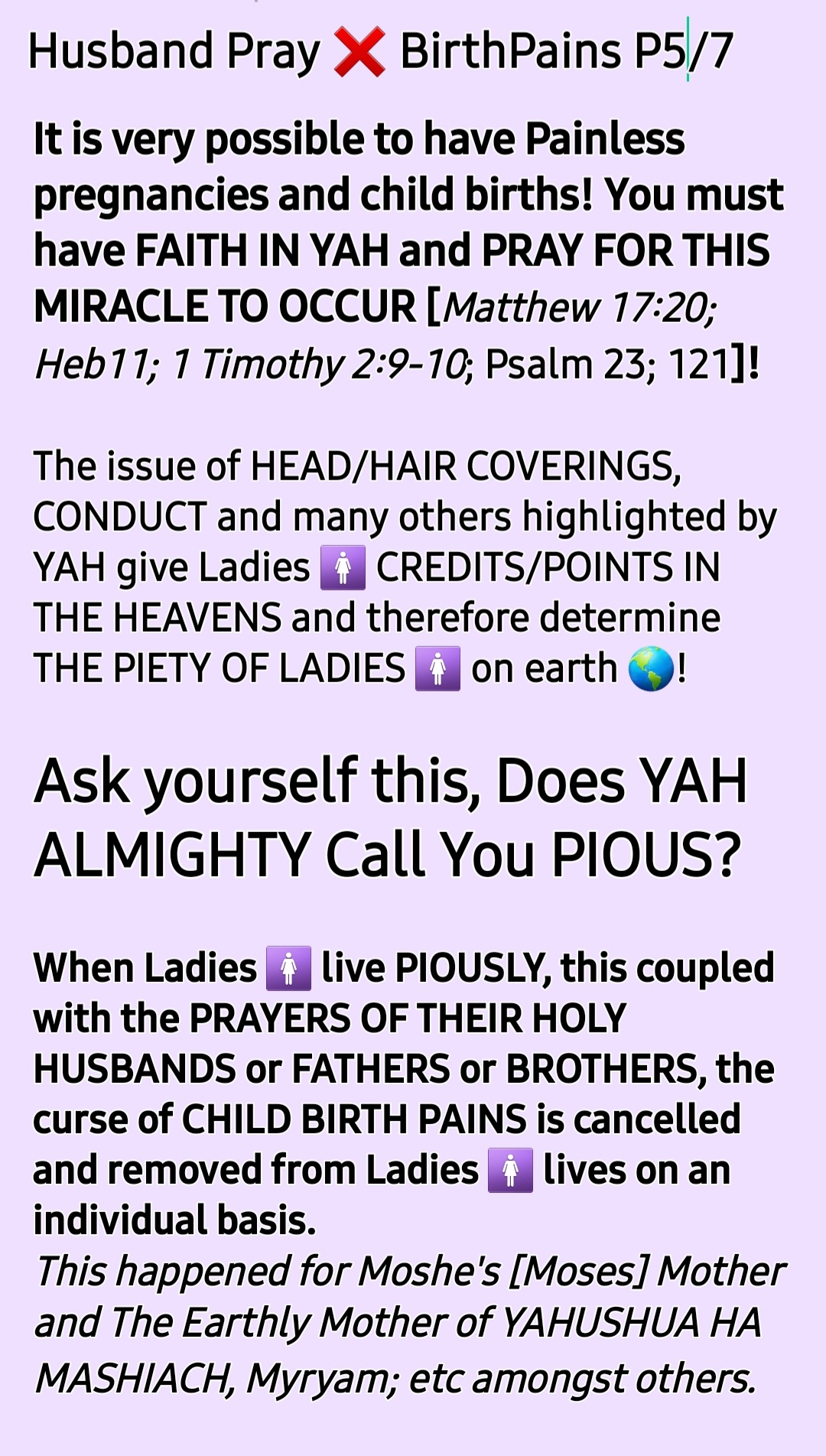Tap the note title field
The height and width of the screenshot is (1456, 826).
point(380,52)
